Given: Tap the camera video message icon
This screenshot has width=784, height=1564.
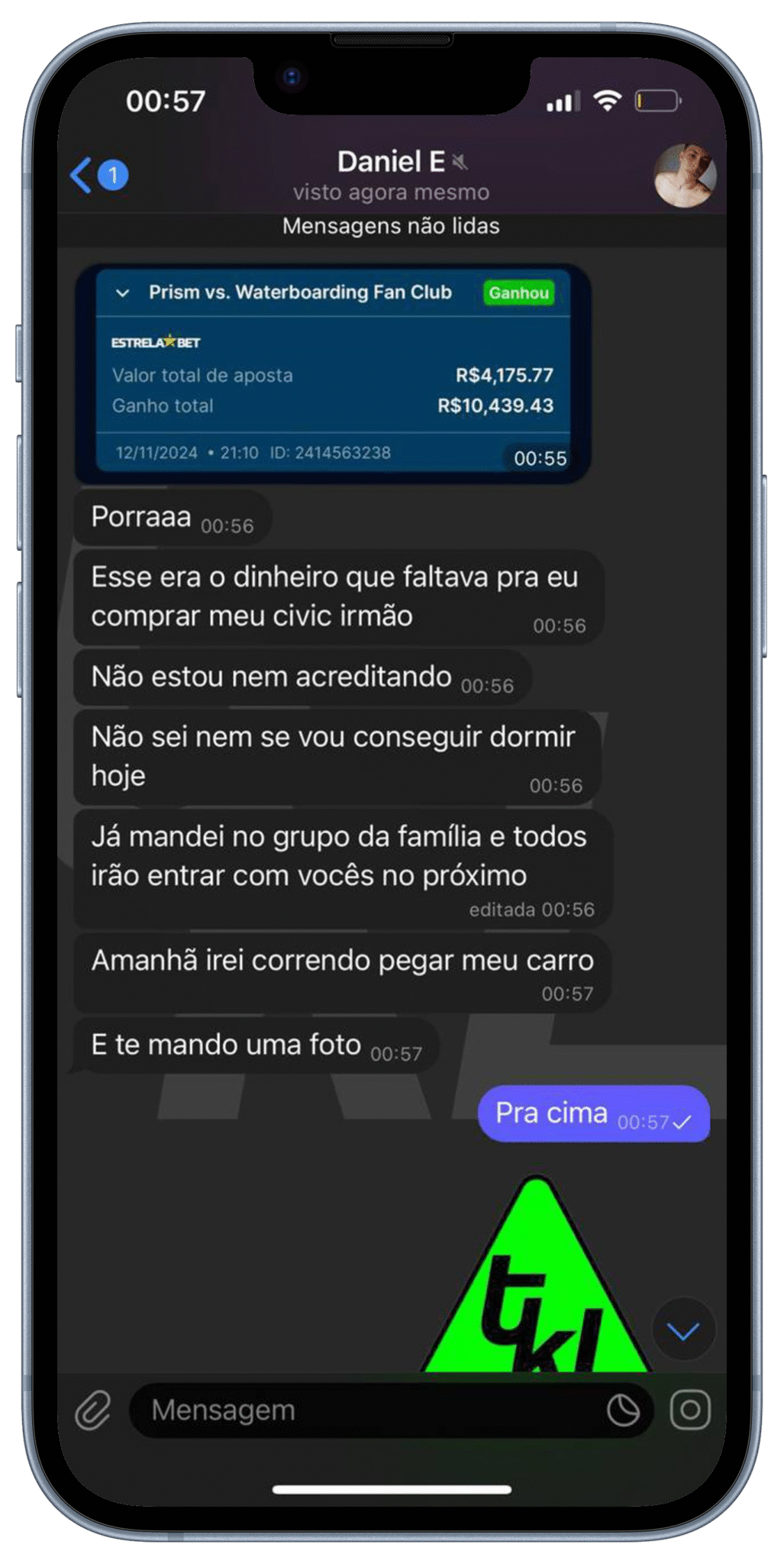Looking at the screenshot, I should click(x=690, y=1410).
